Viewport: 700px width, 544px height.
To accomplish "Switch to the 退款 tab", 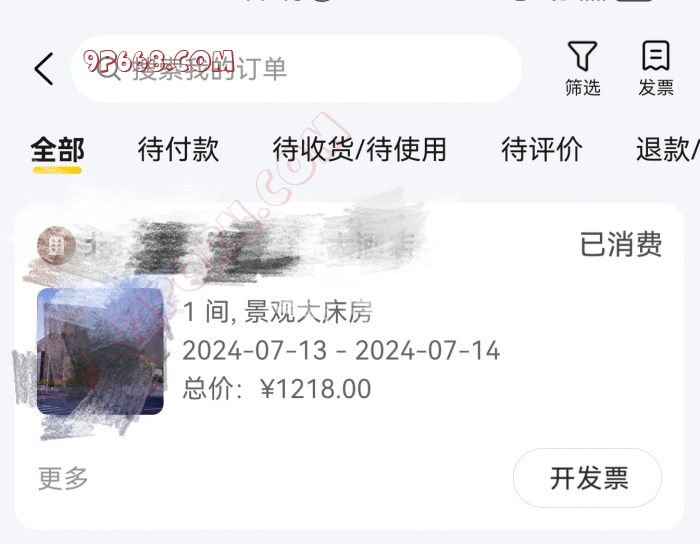I will [667, 150].
